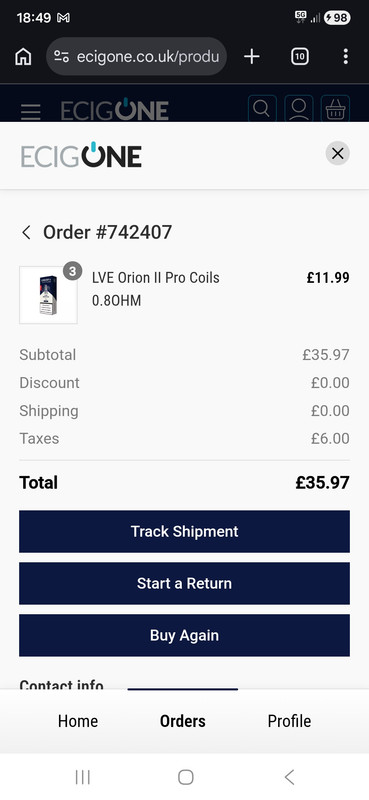Open the browser overflow menu

click(346, 57)
